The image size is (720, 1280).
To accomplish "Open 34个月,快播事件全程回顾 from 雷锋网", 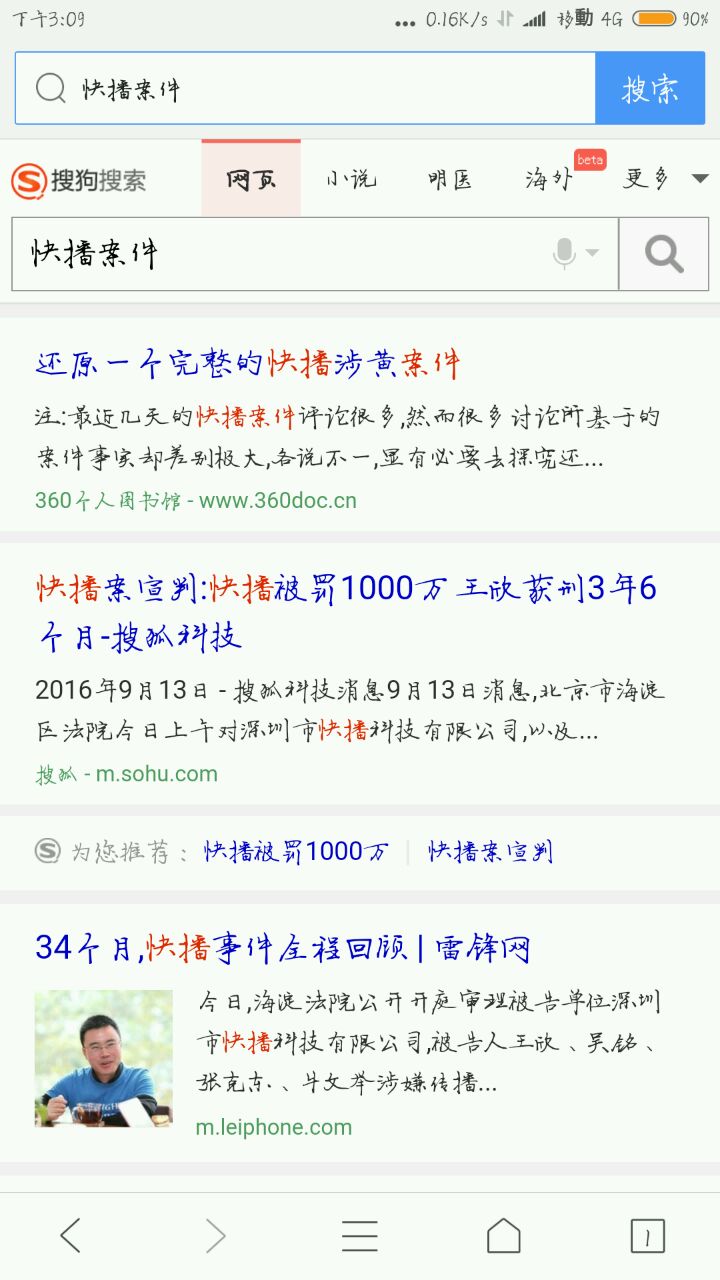I will pyautogui.click(x=282, y=946).
